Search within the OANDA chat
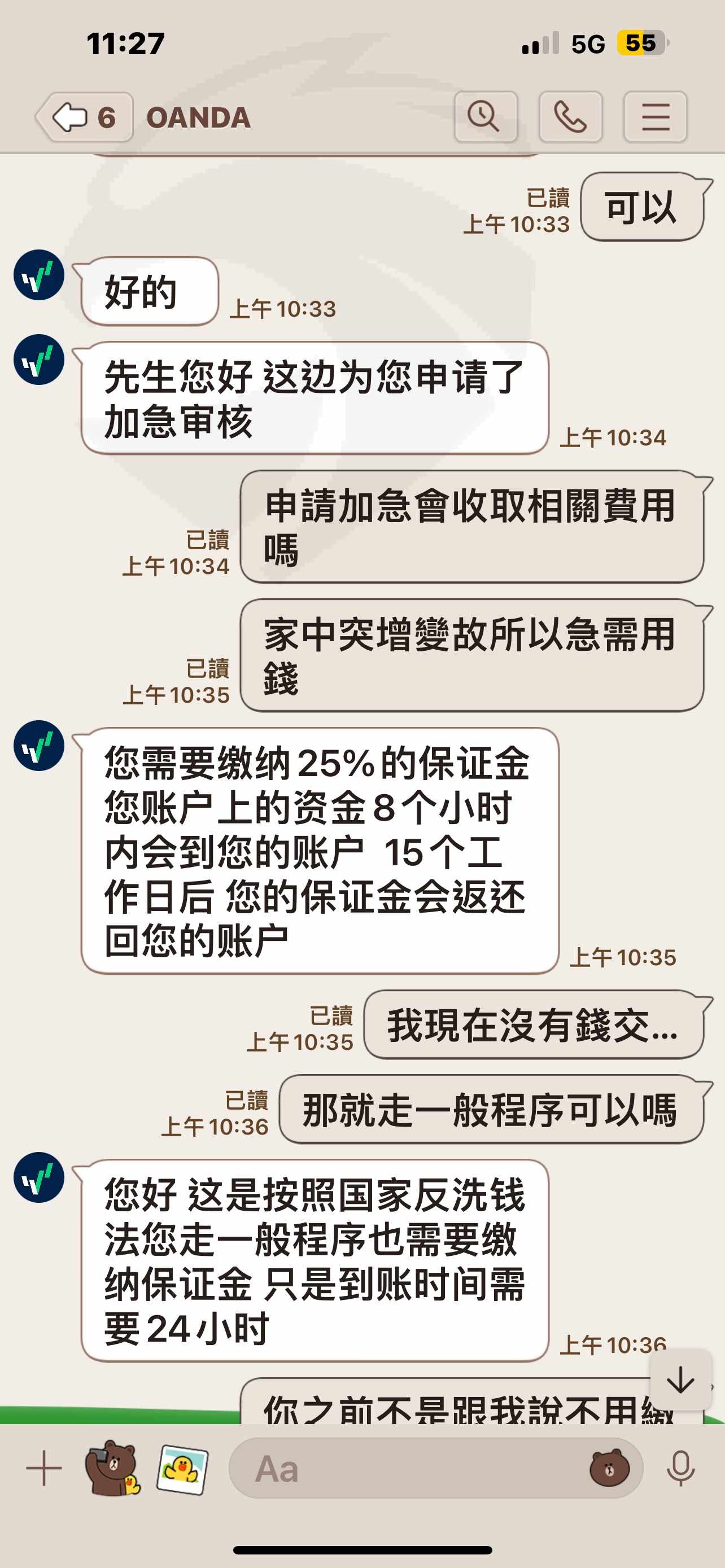The width and height of the screenshot is (725, 1568). coord(486,117)
